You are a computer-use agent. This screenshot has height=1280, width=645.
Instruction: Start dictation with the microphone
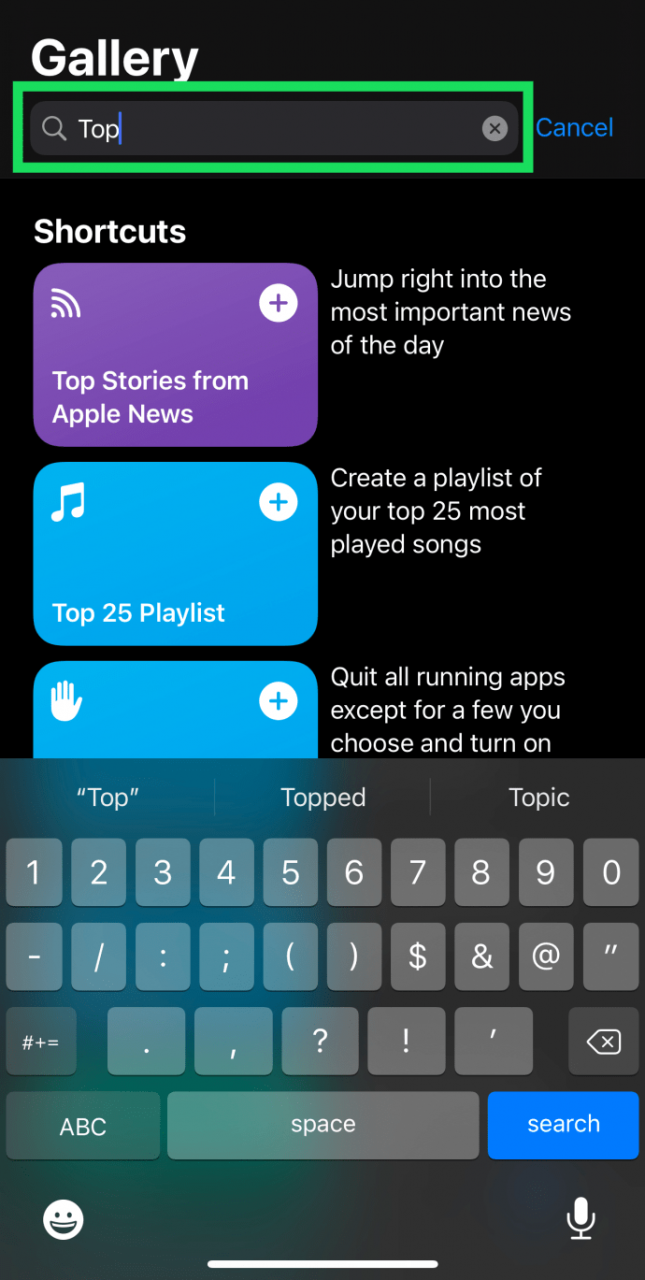click(580, 1219)
